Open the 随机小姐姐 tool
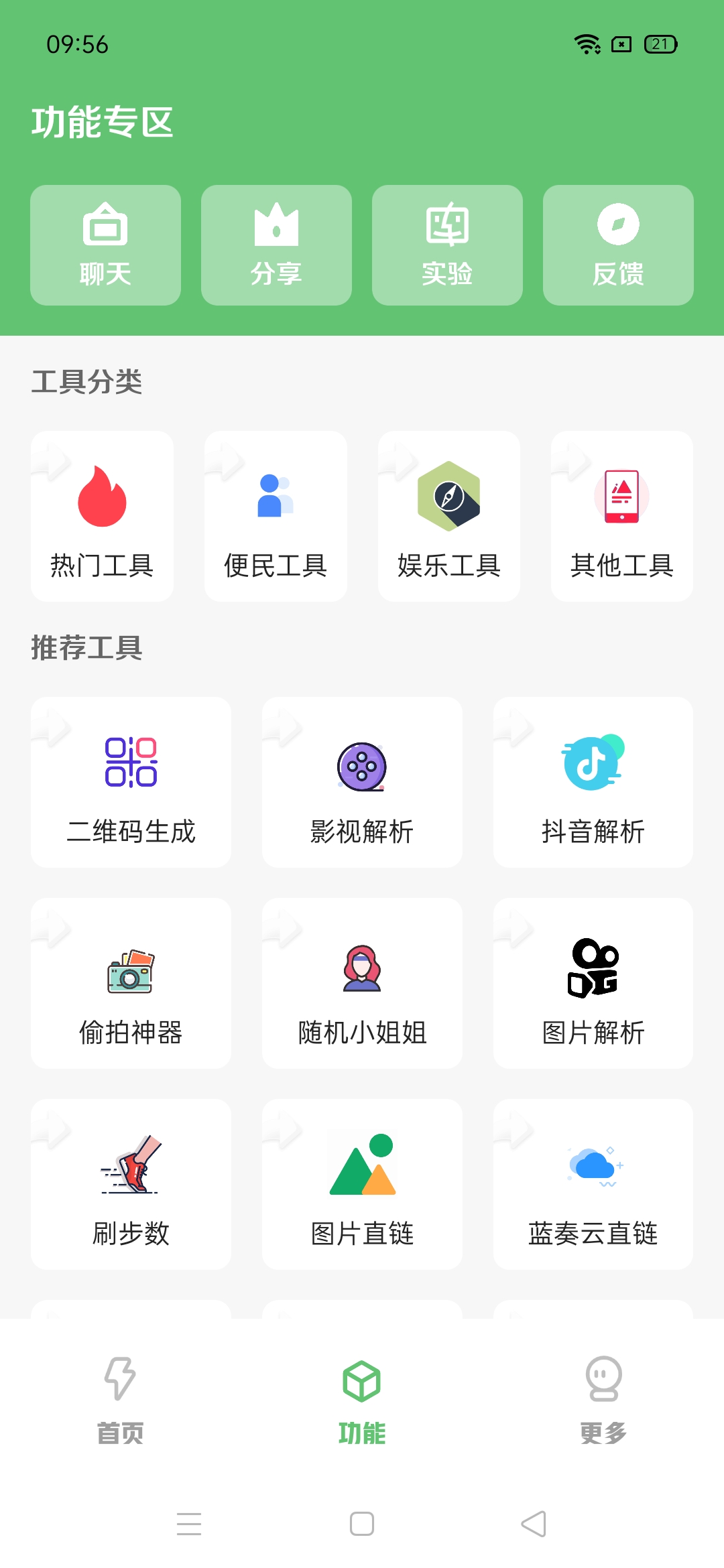724x1568 pixels. pos(362,982)
